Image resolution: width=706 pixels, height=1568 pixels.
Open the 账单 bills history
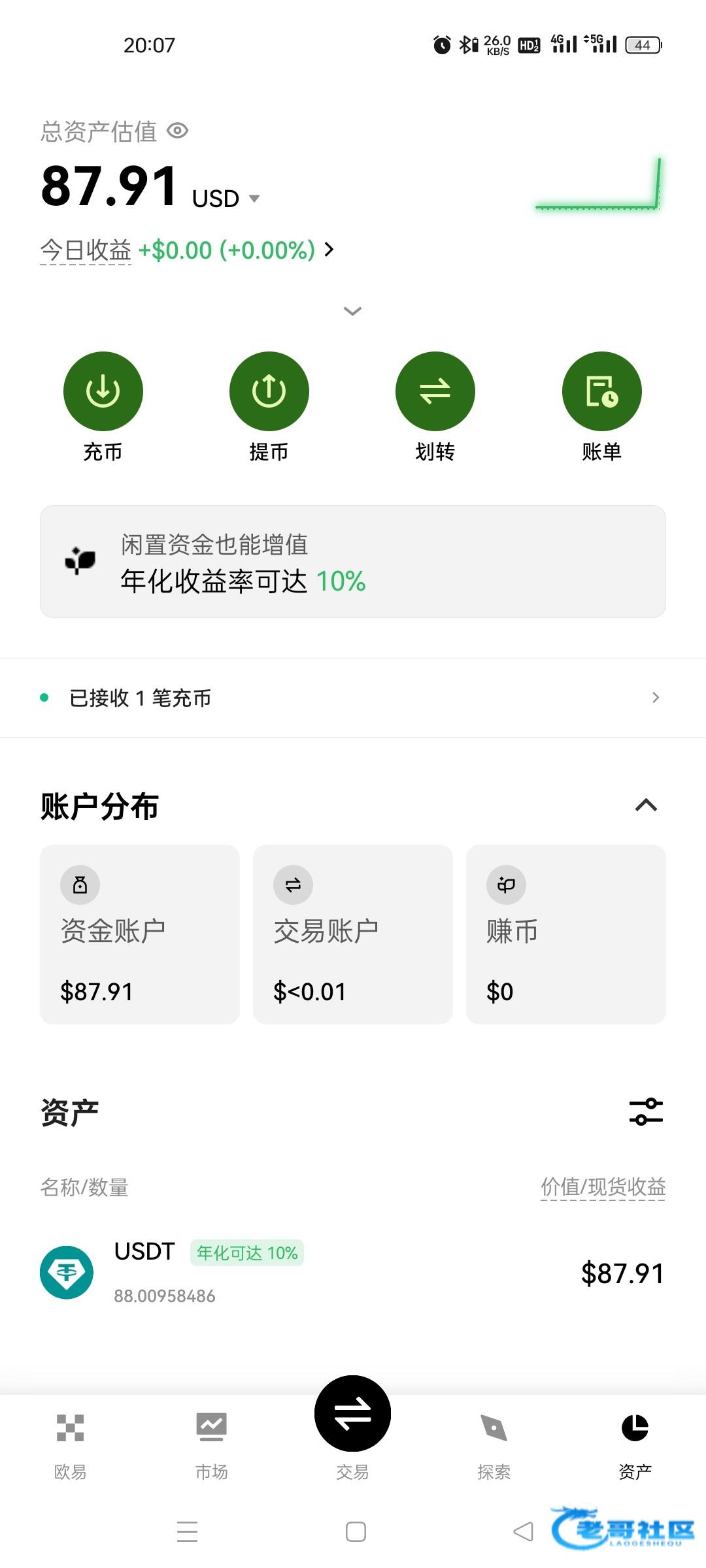pos(601,391)
